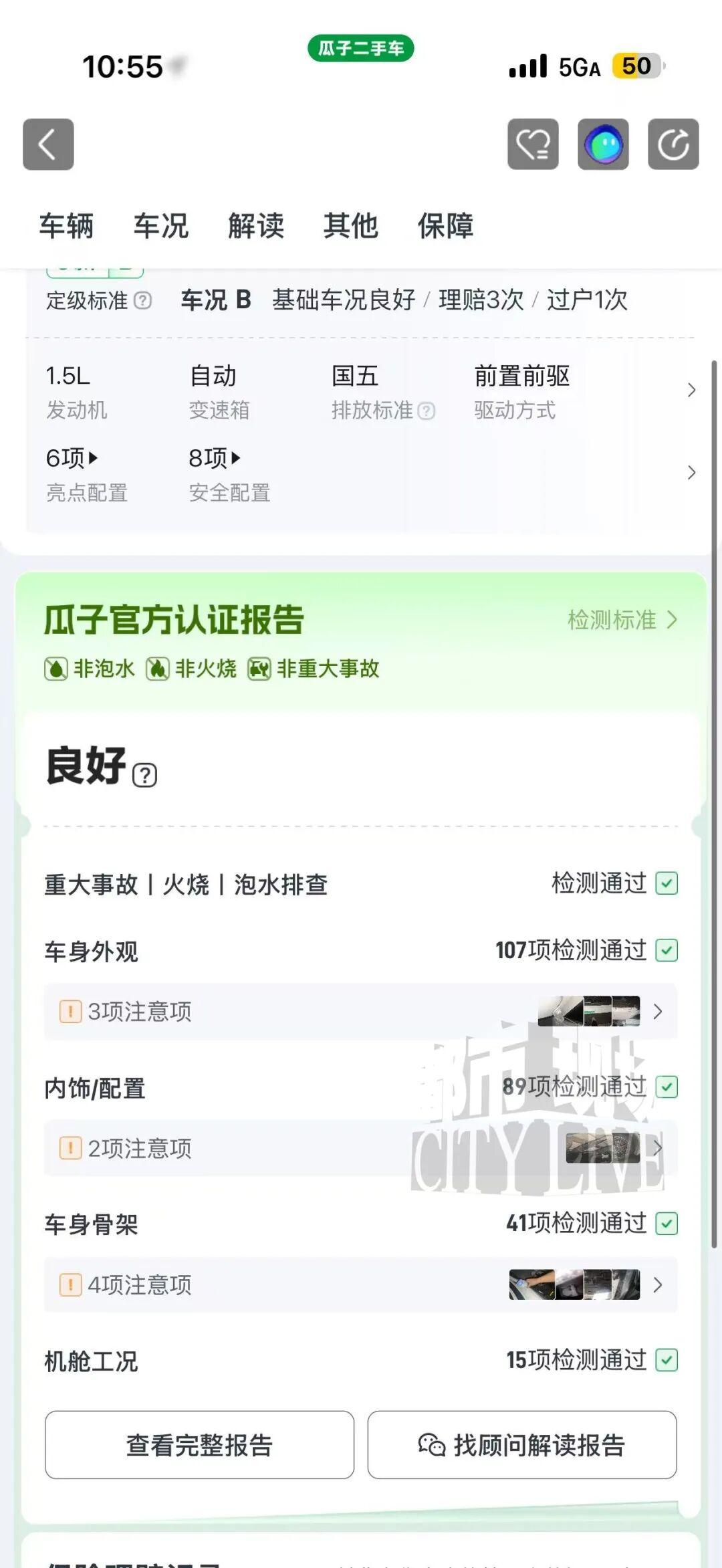Open 车身骨架 4项注意项 row

[x=361, y=1284]
